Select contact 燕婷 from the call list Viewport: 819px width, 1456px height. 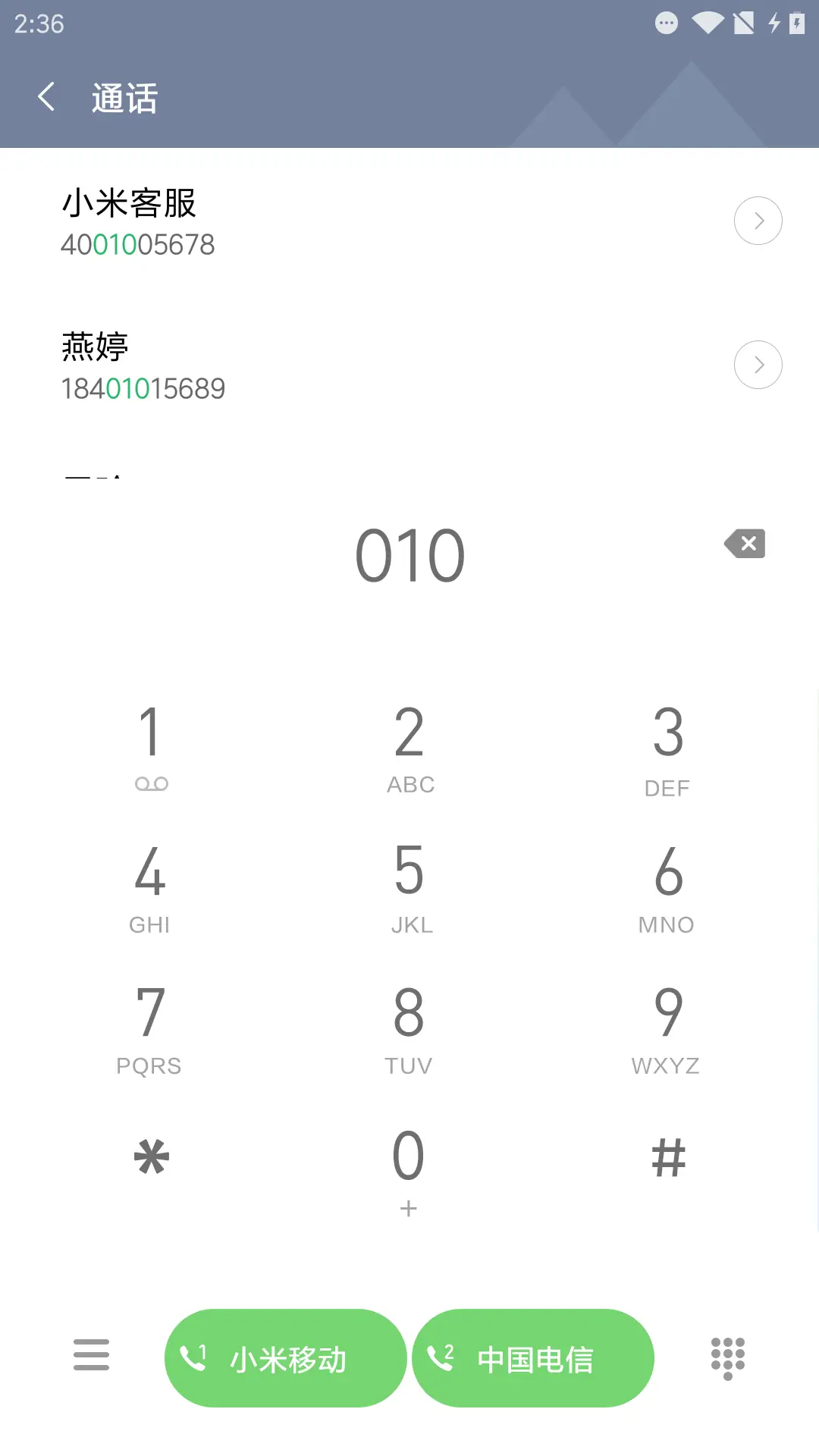(303, 367)
